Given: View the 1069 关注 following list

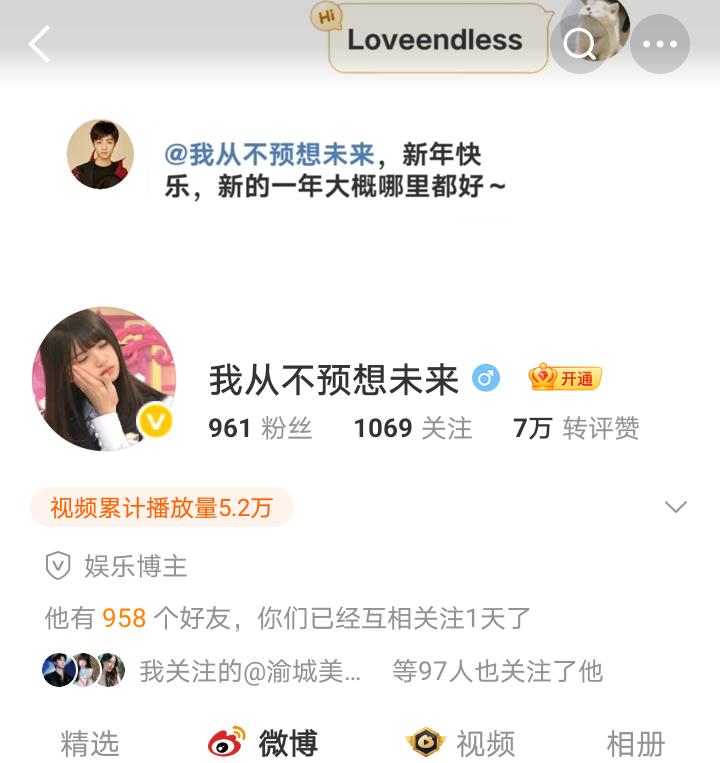Looking at the screenshot, I should coord(412,428).
